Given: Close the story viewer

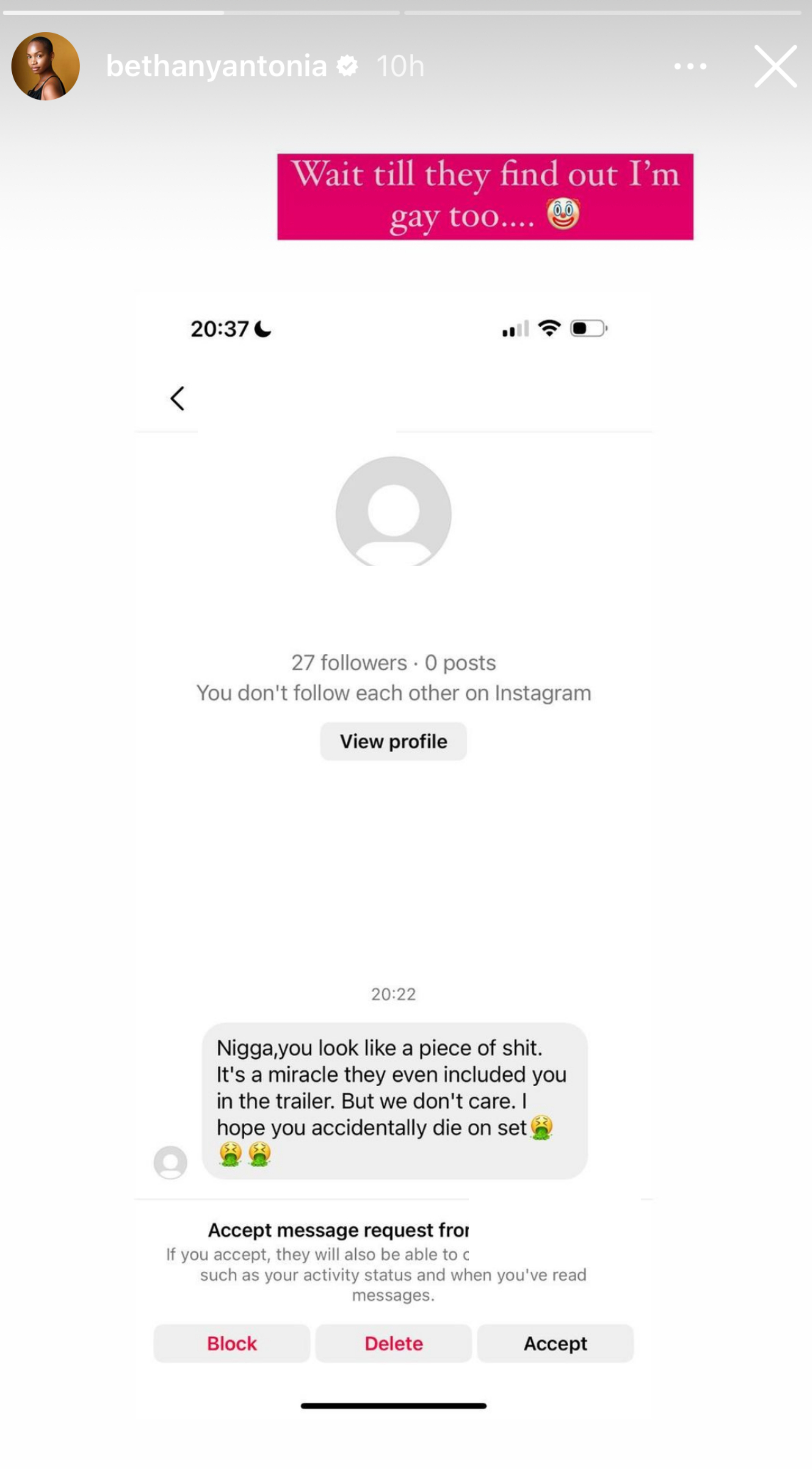Looking at the screenshot, I should pyautogui.click(x=775, y=66).
